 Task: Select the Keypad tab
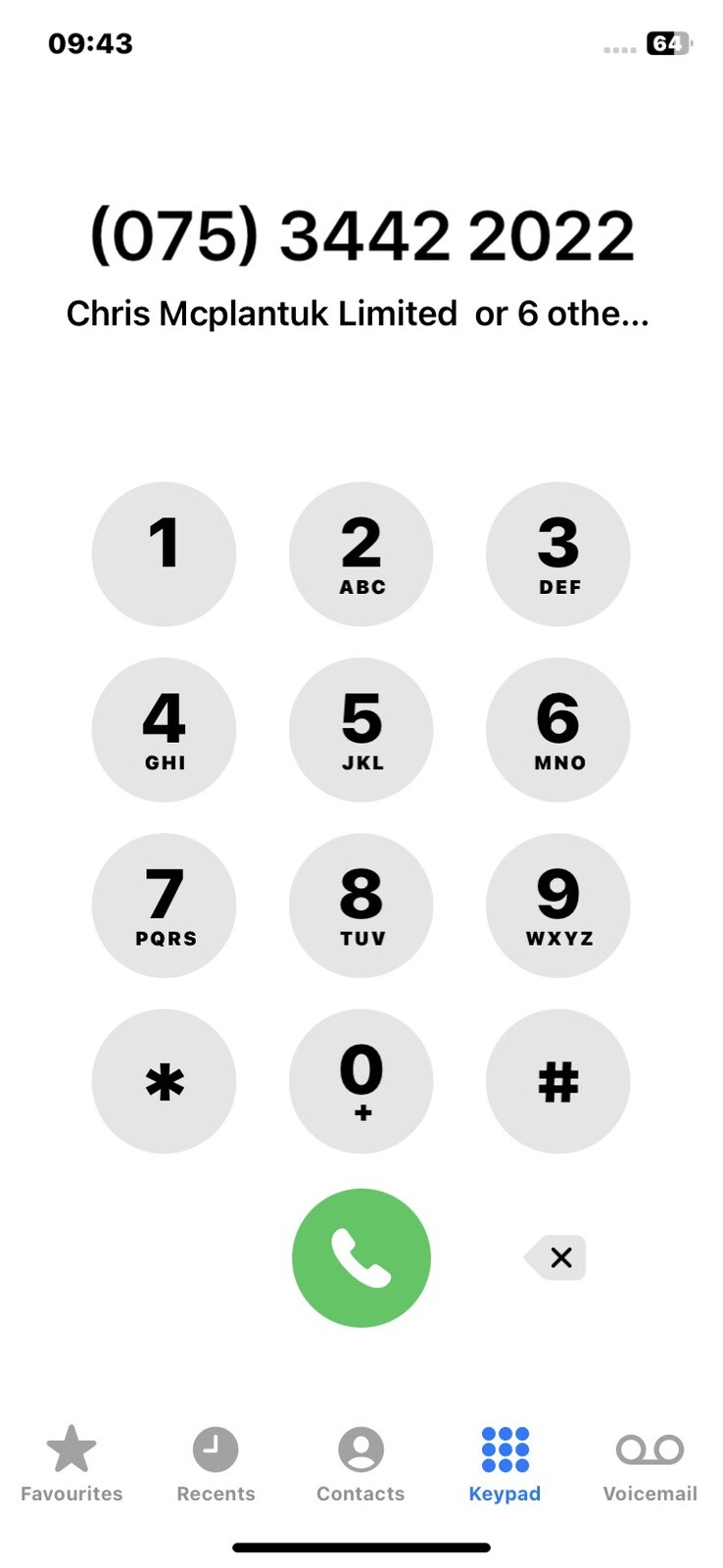point(505,1464)
